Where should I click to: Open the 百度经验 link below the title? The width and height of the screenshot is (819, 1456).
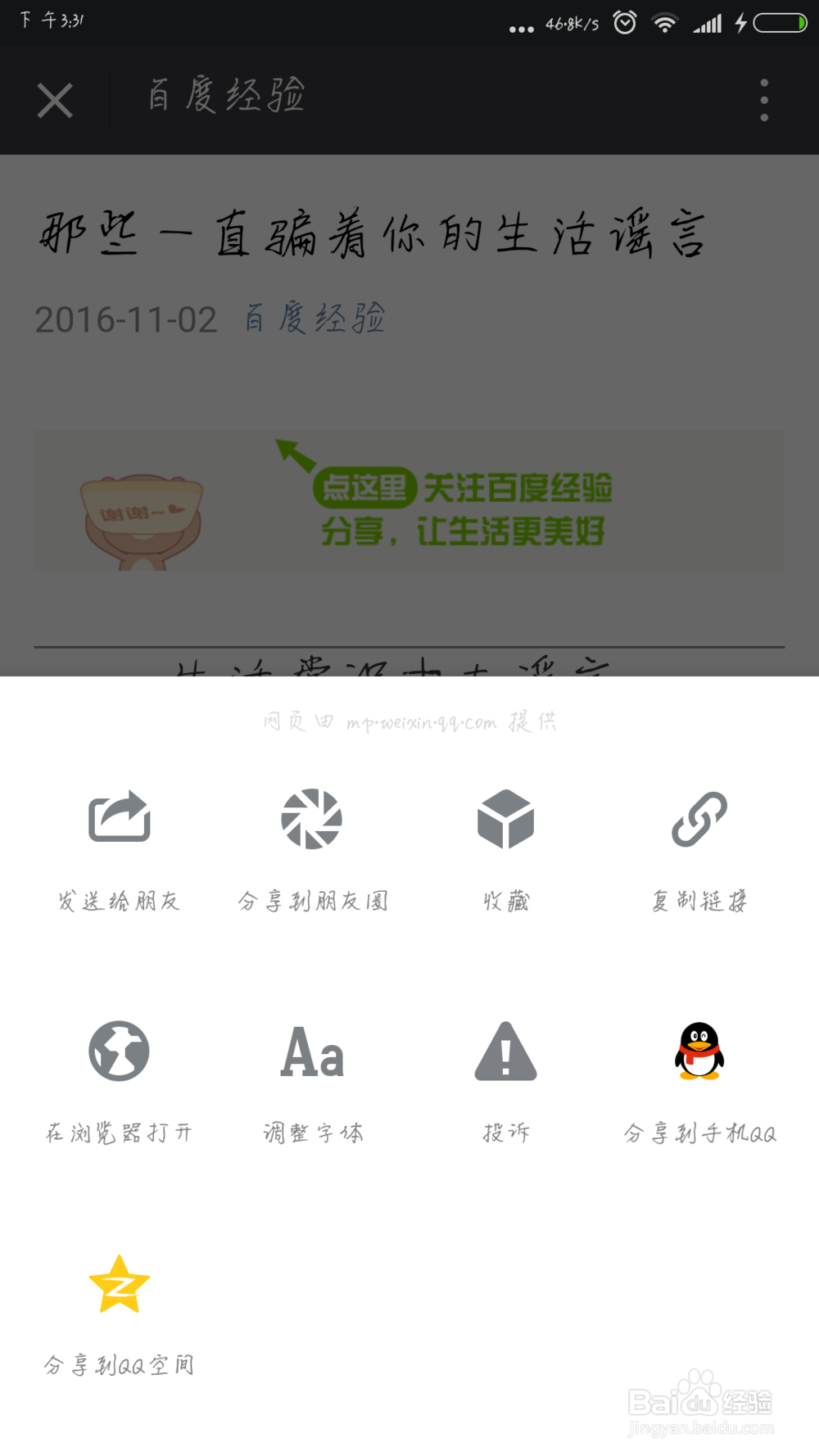click(x=314, y=320)
